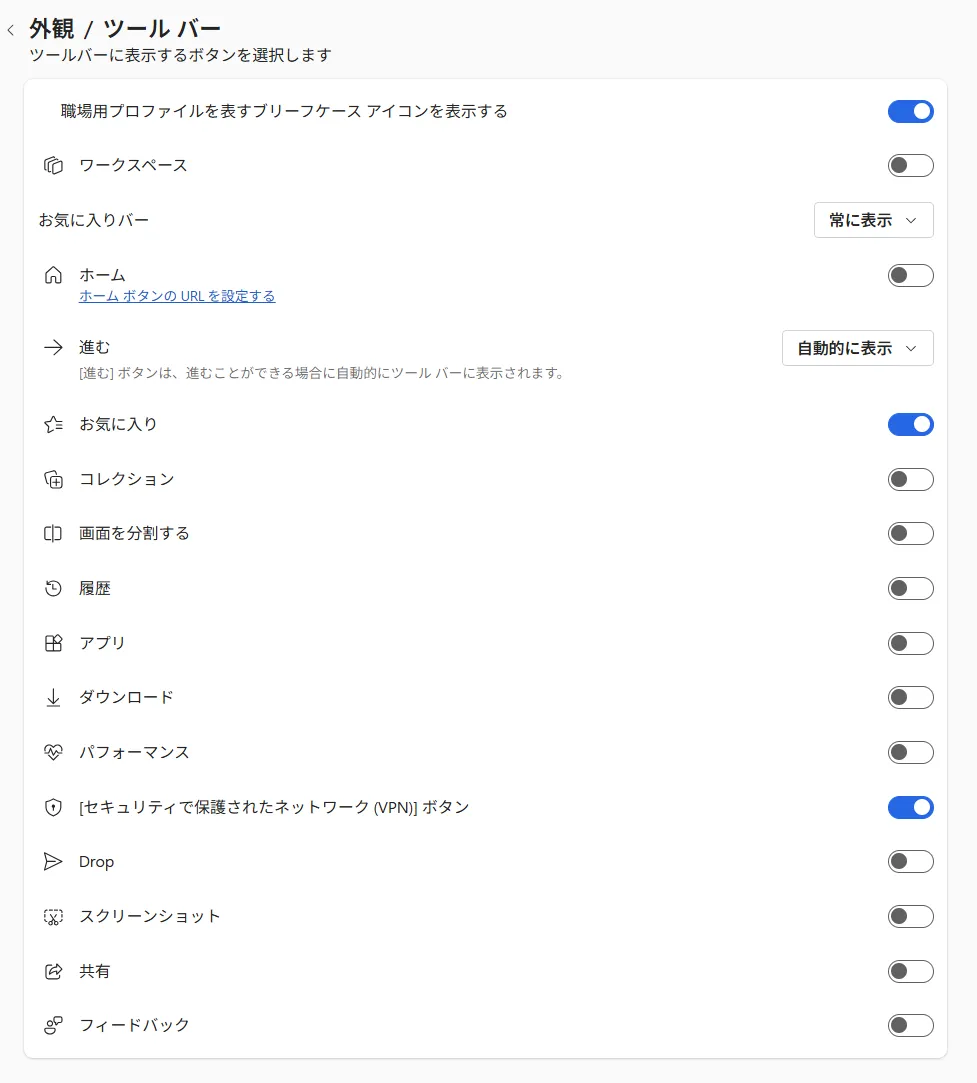Switch on the パフォーマンス toggle
Viewport: 977px width, 1083px height.
pos(910,752)
